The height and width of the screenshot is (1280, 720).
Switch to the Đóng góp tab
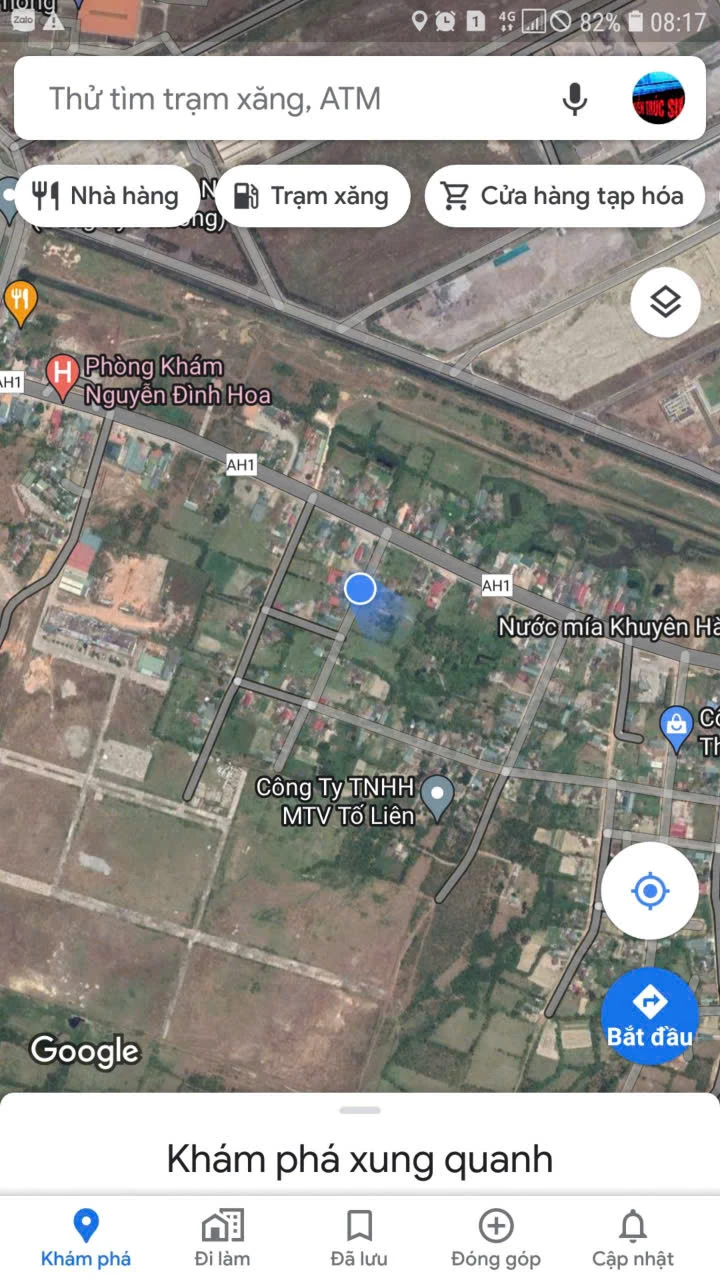click(496, 1238)
